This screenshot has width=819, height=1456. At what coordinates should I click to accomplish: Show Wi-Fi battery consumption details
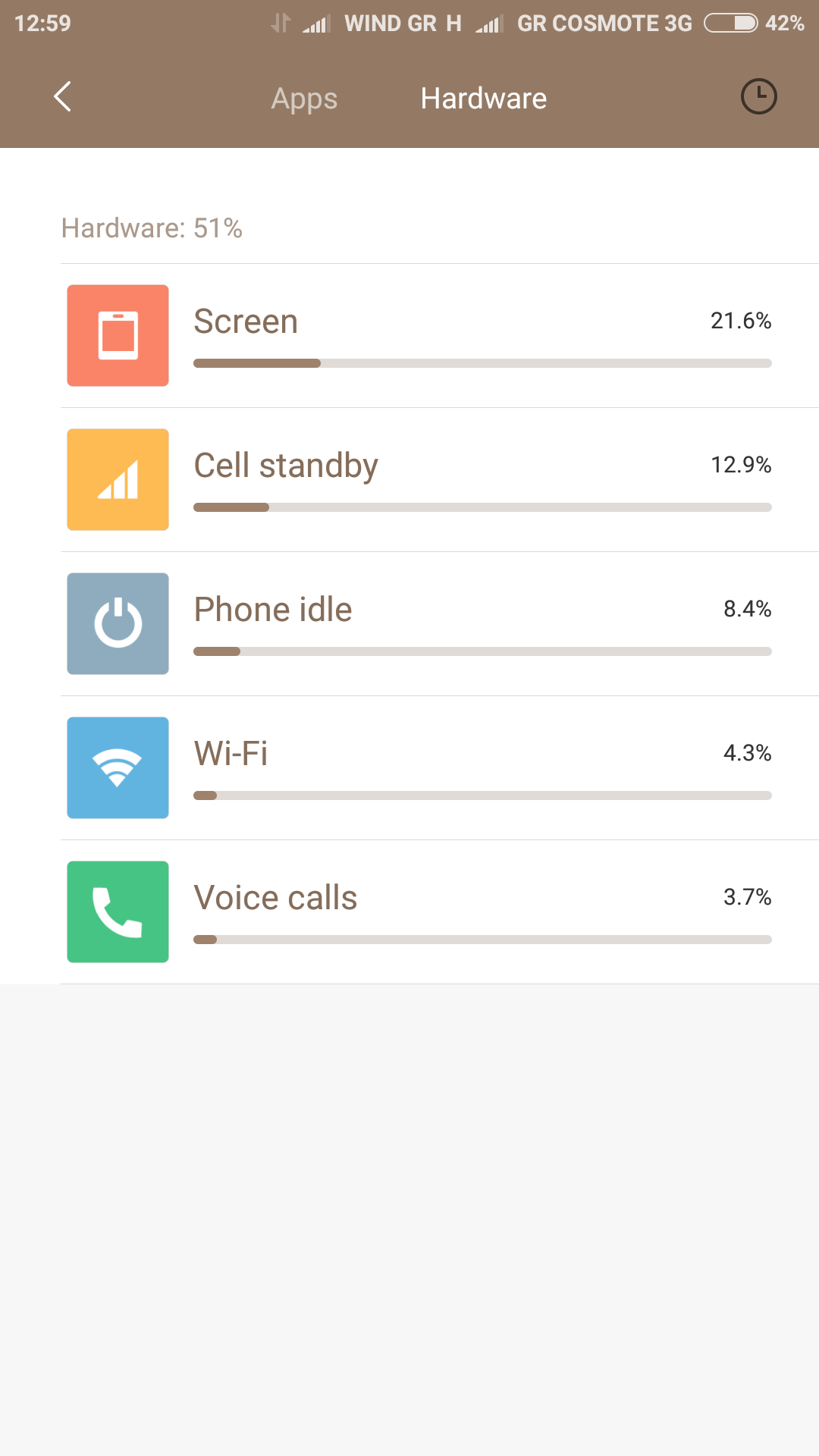[x=440, y=768]
